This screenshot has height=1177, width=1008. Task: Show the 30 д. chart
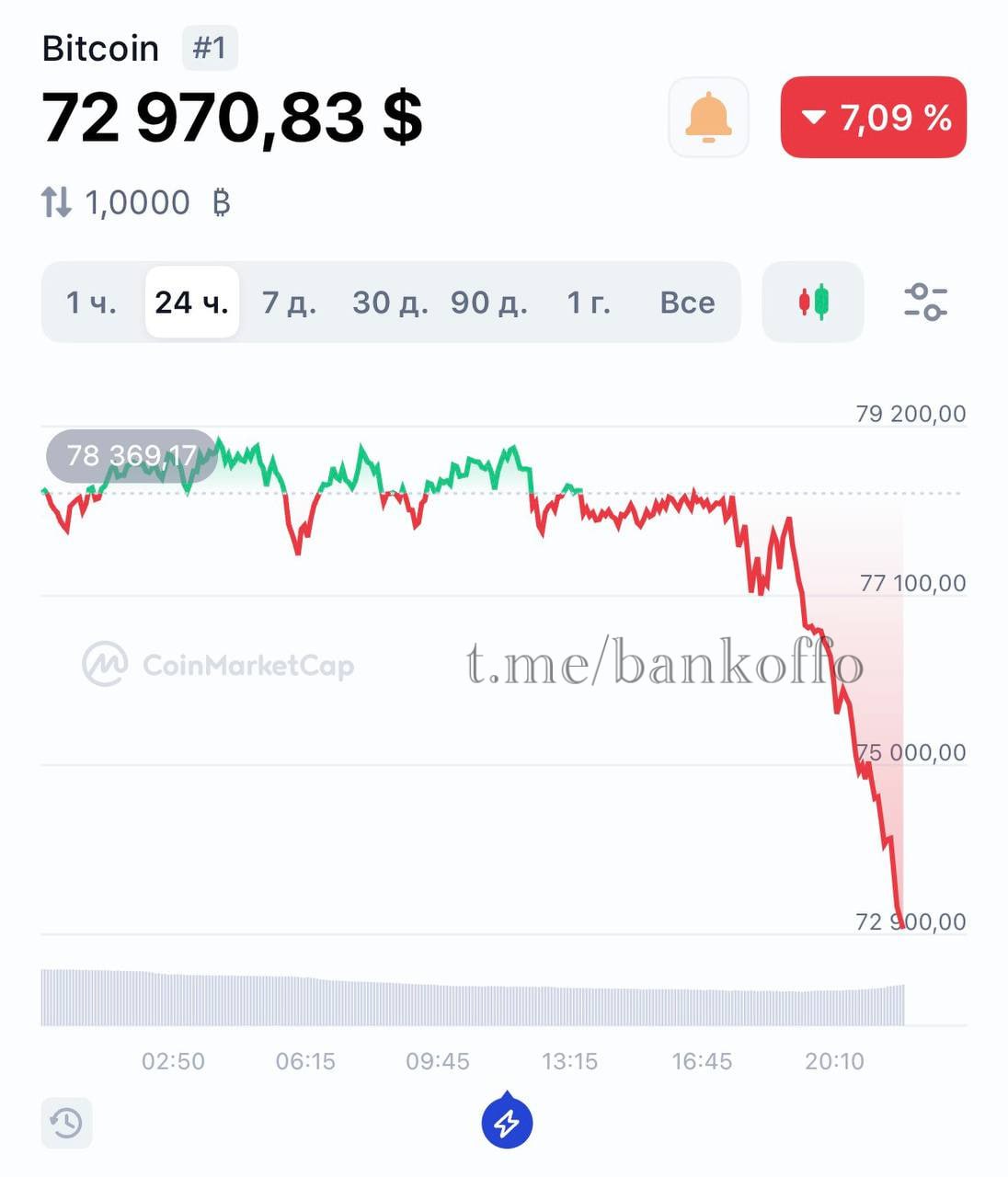[x=390, y=303]
